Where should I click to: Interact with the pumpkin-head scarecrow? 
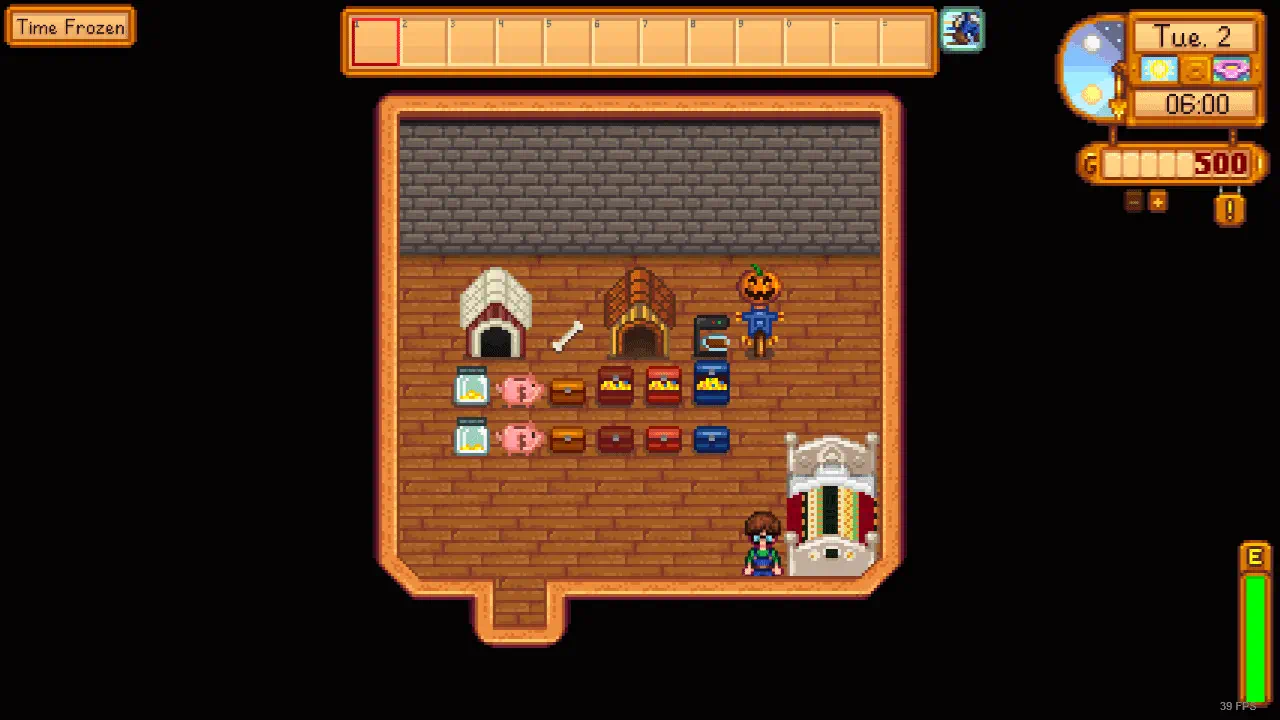759,312
